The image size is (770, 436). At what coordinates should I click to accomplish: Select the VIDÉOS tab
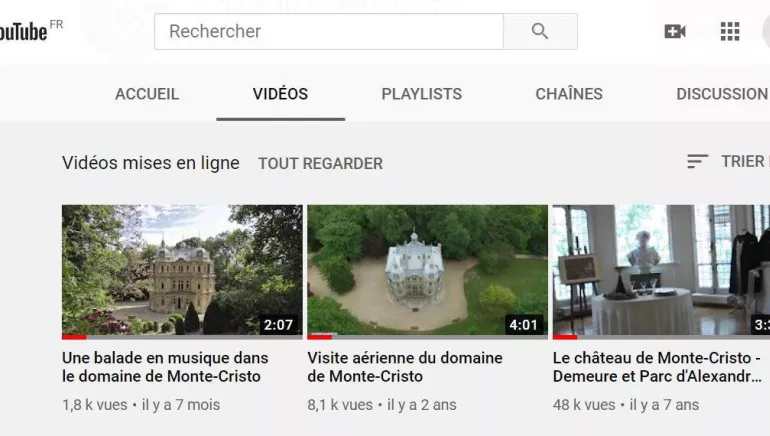point(280,94)
